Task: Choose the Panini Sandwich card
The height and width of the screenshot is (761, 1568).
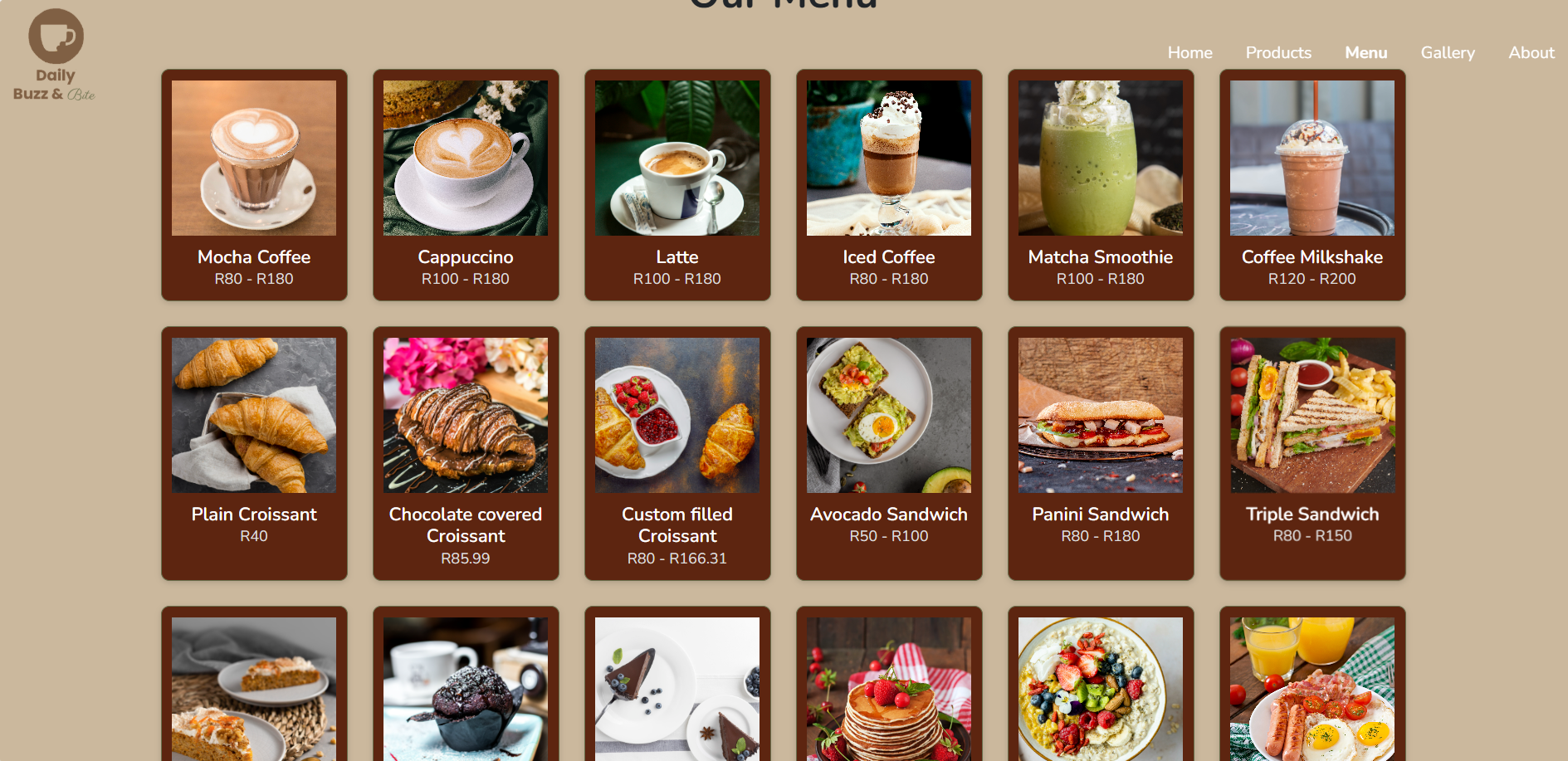Action: click(x=1101, y=452)
